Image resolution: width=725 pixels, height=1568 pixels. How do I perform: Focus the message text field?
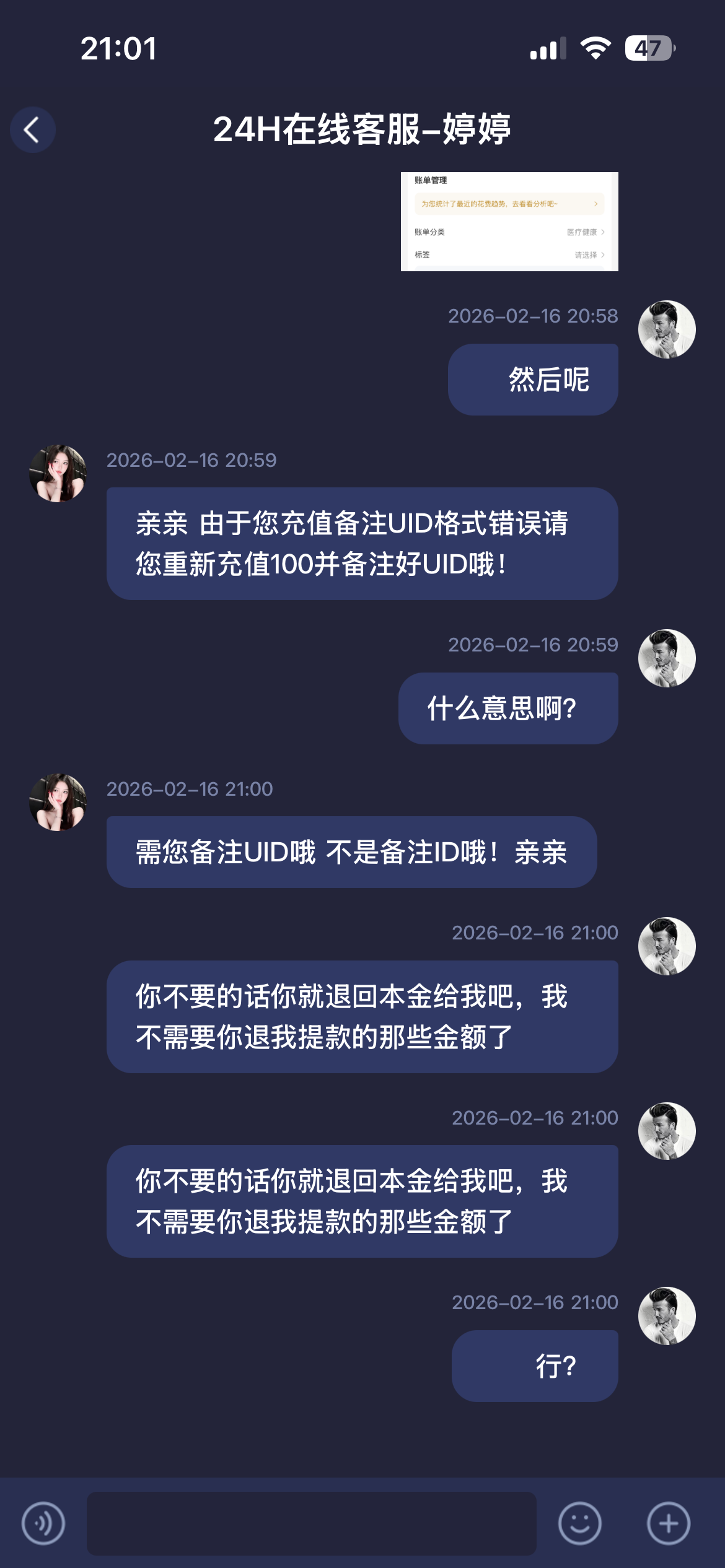(x=311, y=1523)
